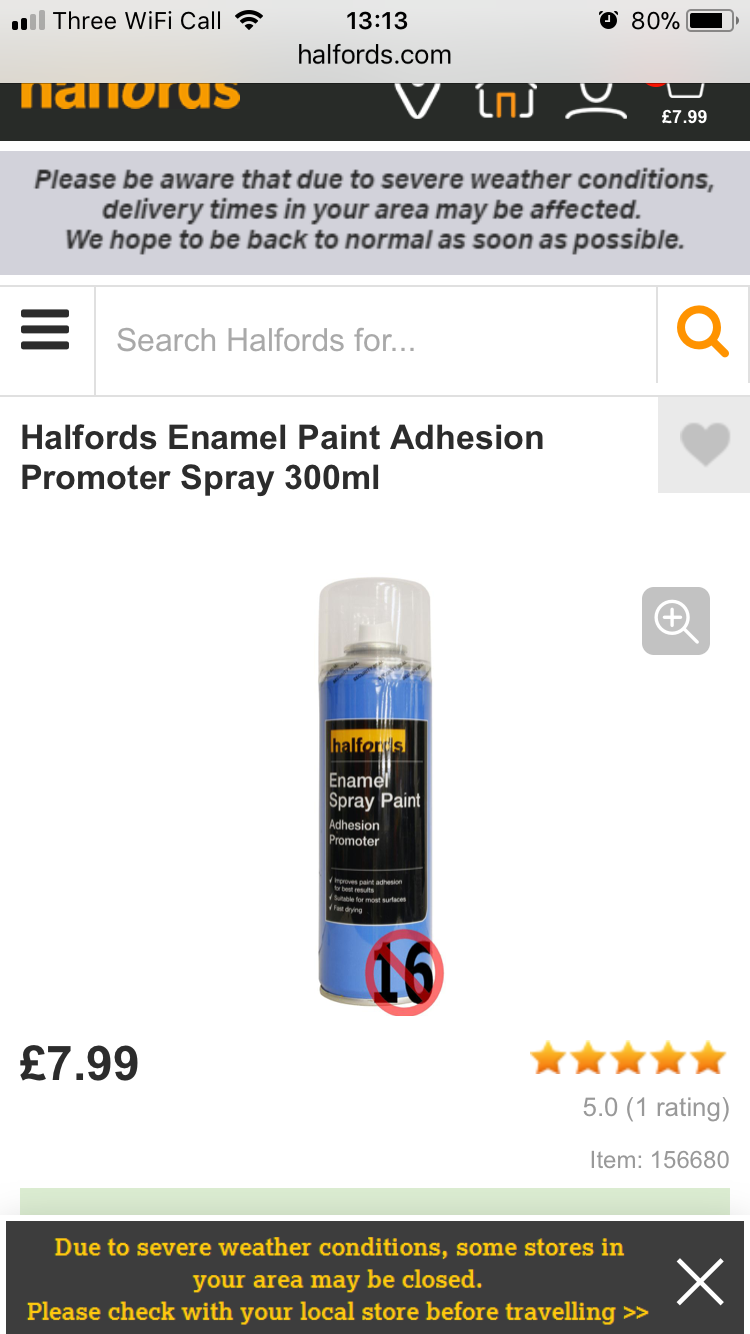750x1334 pixels.
Task: Open the check local store link
Action: pyautogui.click(x=338, y=1311)
